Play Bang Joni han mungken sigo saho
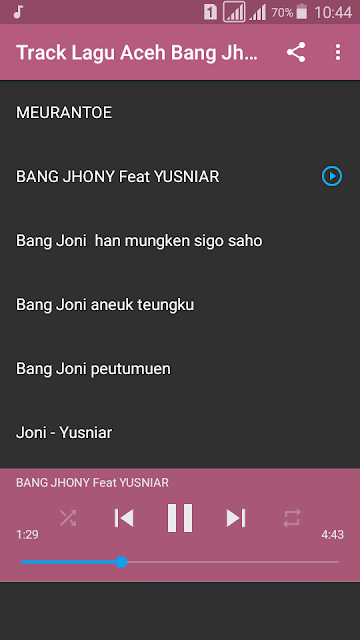The width and height of the screenshot is (360, 640). click(180, 240)
